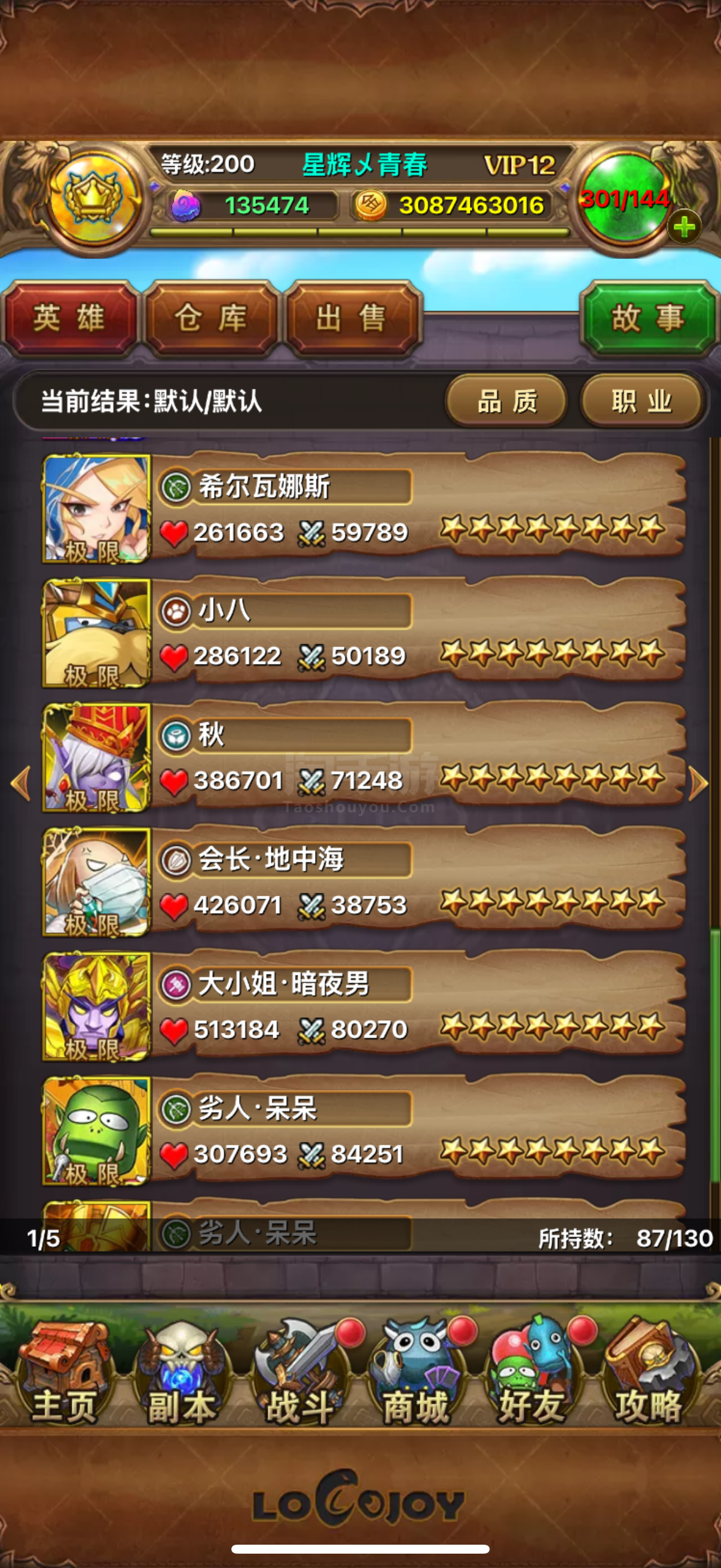721x1568 pixels.
Task: Switch to the 英雄 tab
Action: [69, 319]
